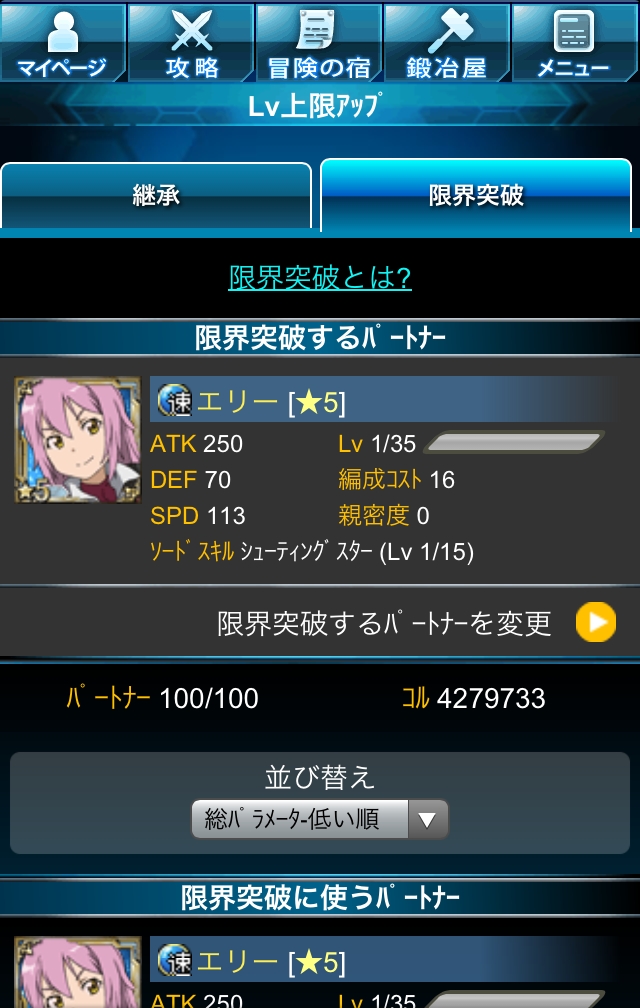Tap 限界突破するパートナーを変更 row
The height and width of the screenshot is (1008, 640).
coord(320,622)
